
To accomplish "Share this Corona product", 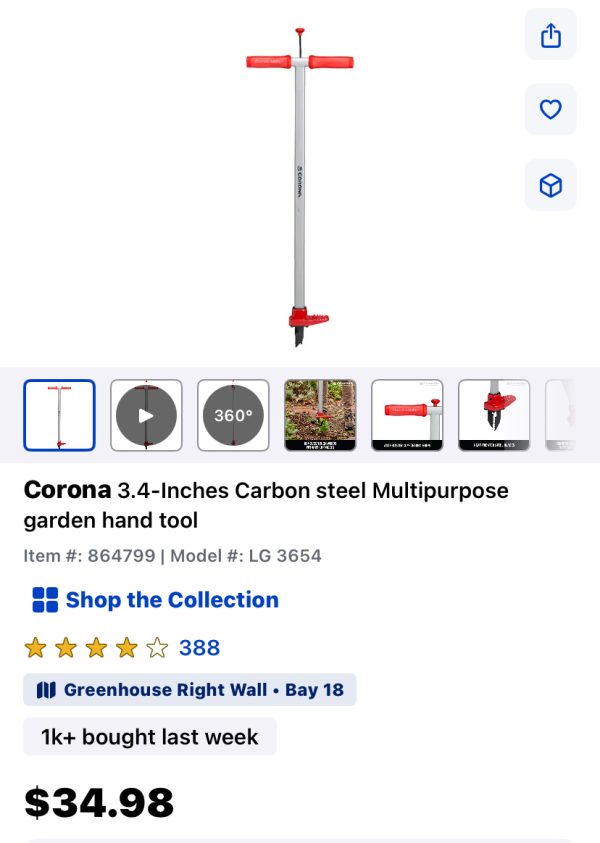I will click(x=550, y=35).
